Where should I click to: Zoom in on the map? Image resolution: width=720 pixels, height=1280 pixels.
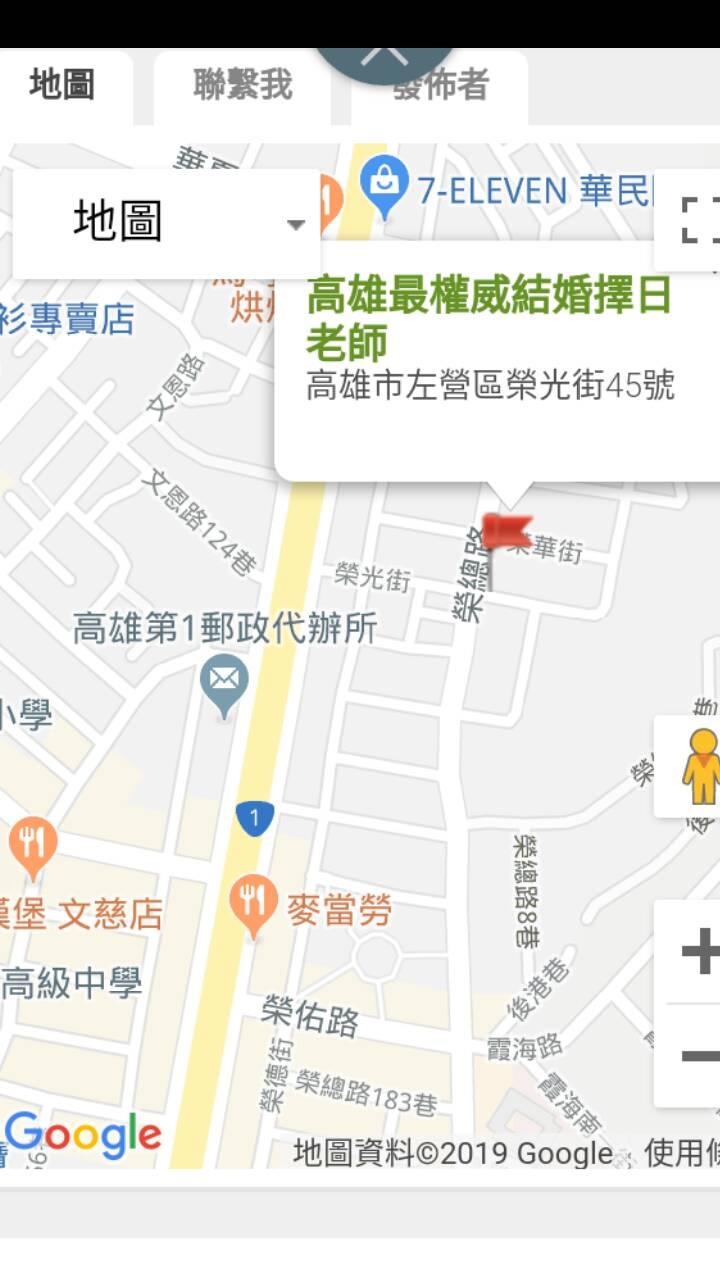coord(698,951)
